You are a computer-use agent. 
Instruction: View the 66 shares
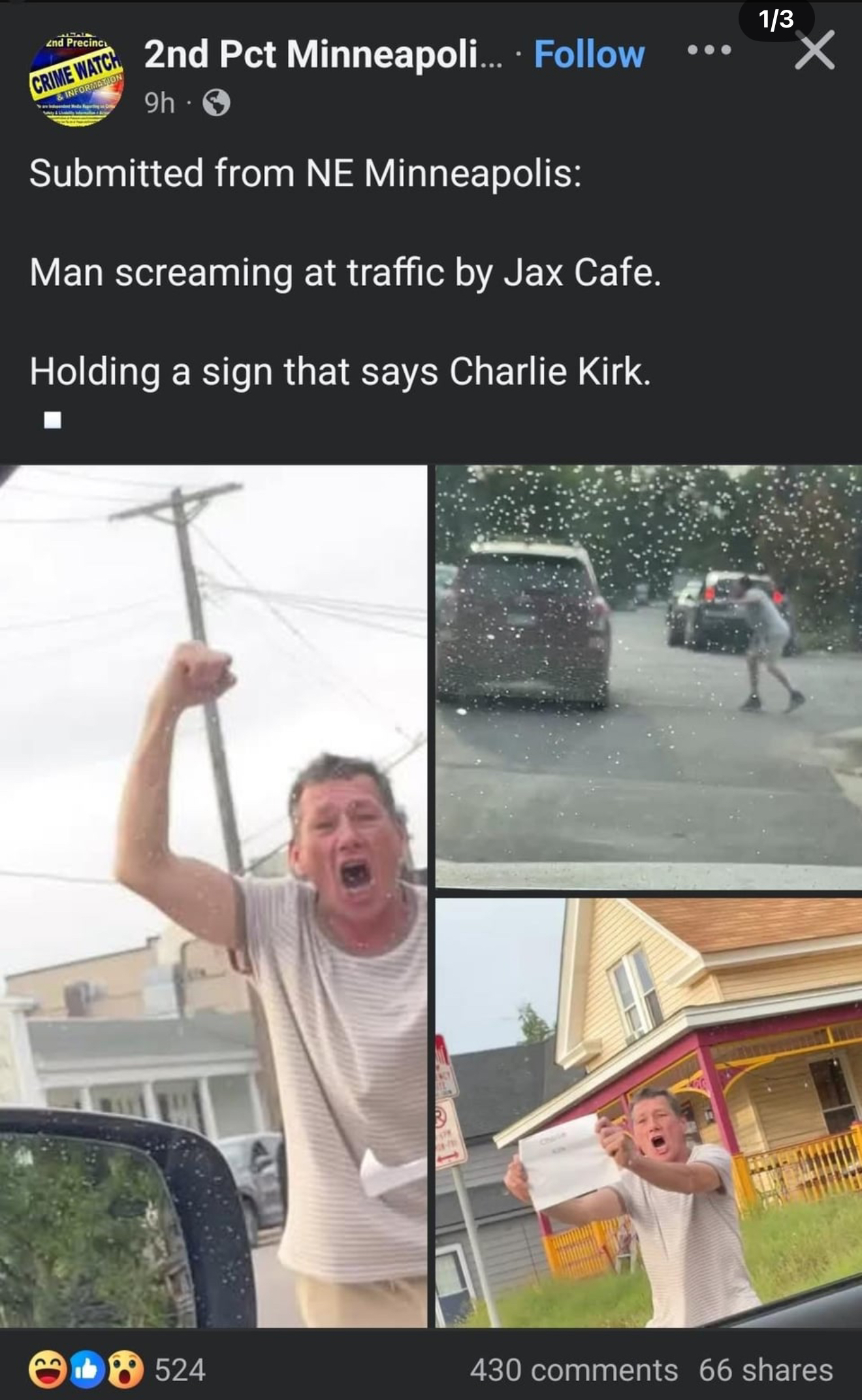[765, 1370]
